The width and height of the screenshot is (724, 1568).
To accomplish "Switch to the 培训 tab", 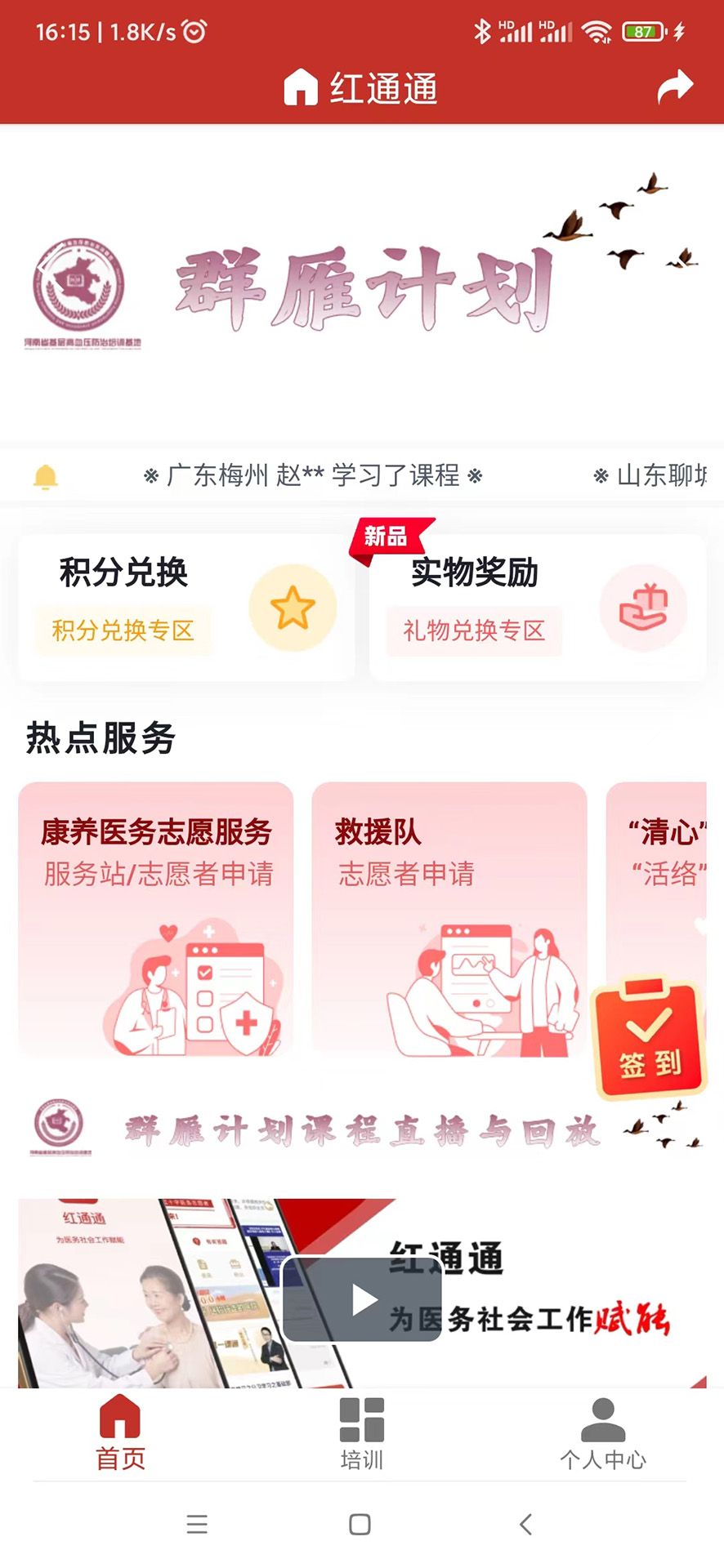I will coord(362,1432).
